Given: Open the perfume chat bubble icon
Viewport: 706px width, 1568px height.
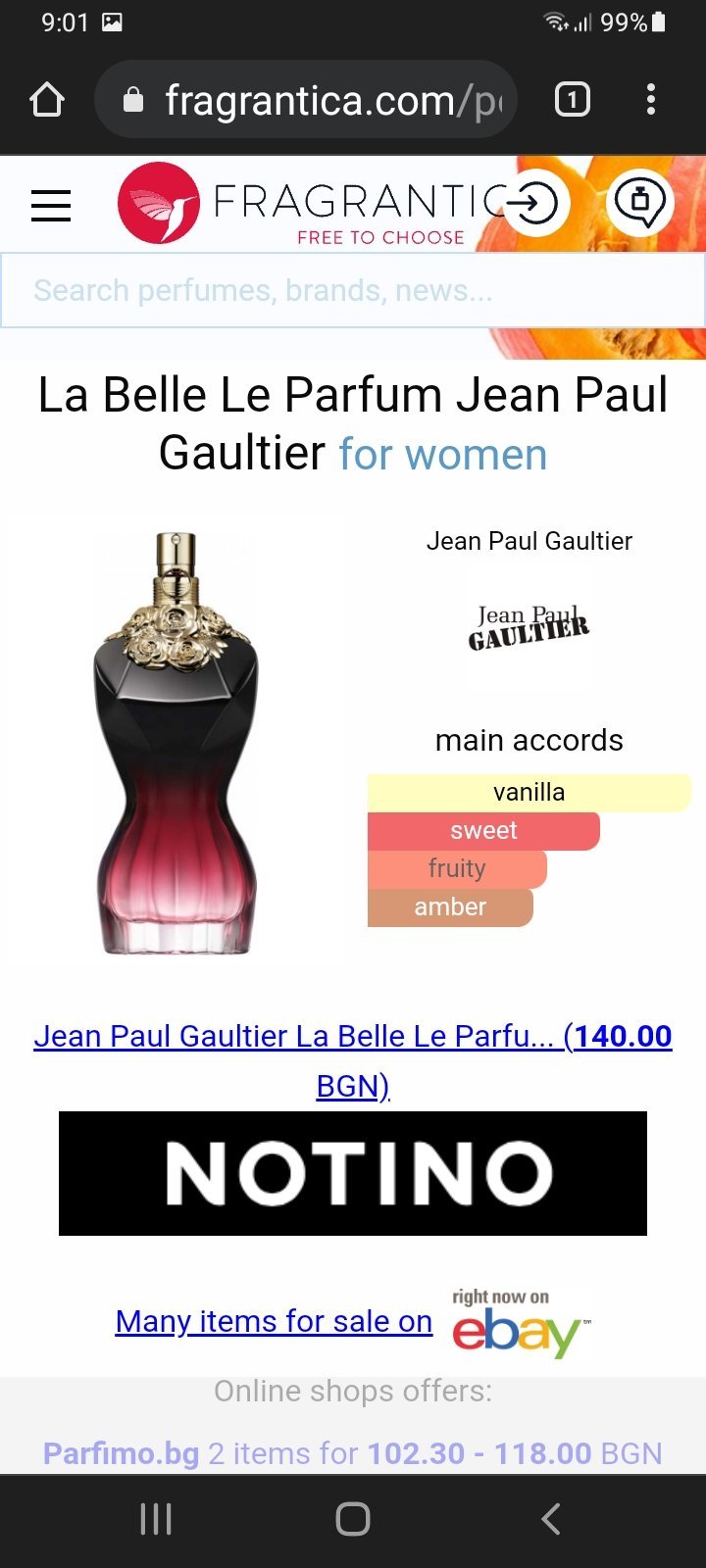Looking at the screenshot, I should [x=640, y=203].
